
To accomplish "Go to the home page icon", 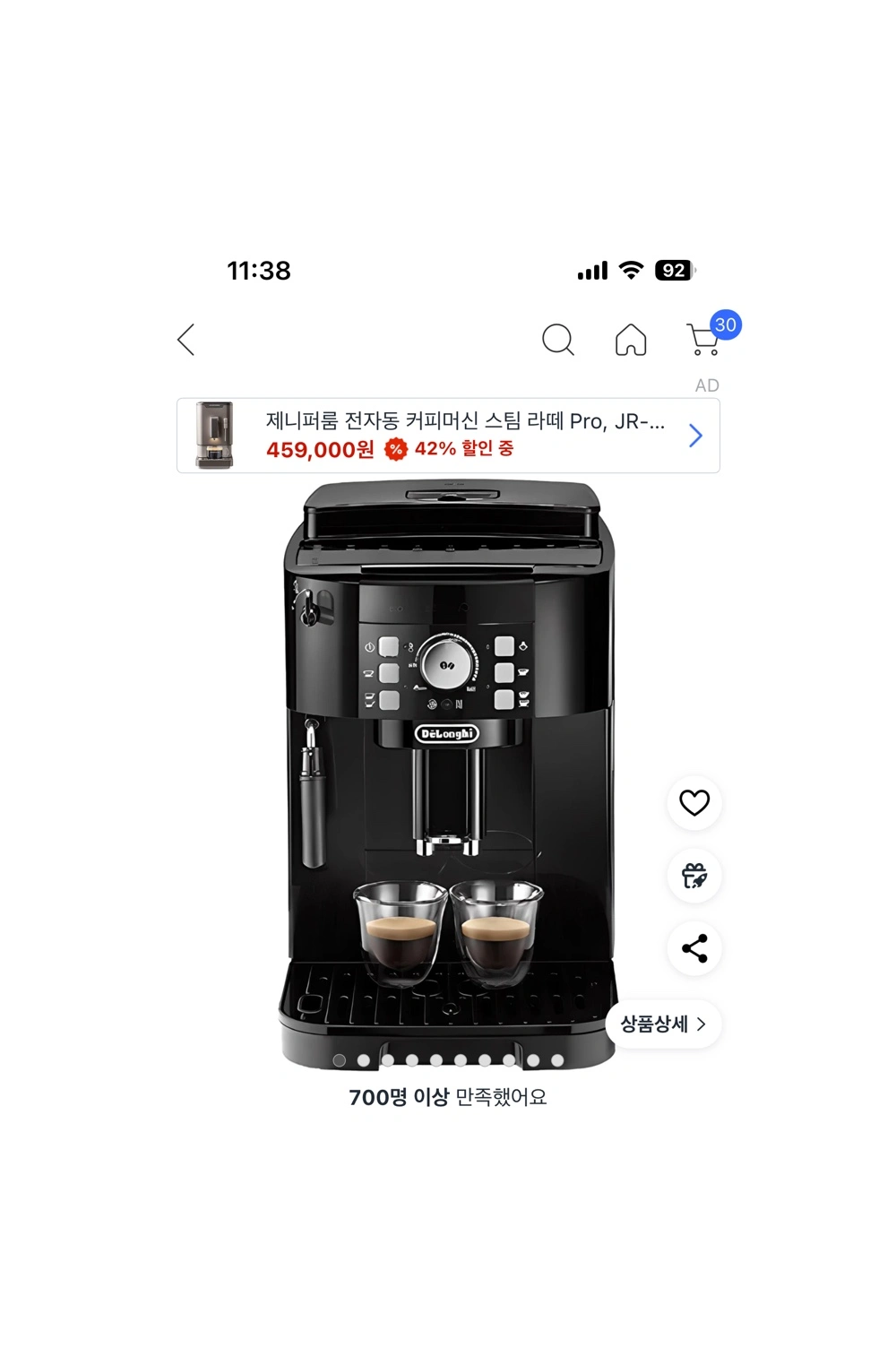I will click(x=631, y=340).
